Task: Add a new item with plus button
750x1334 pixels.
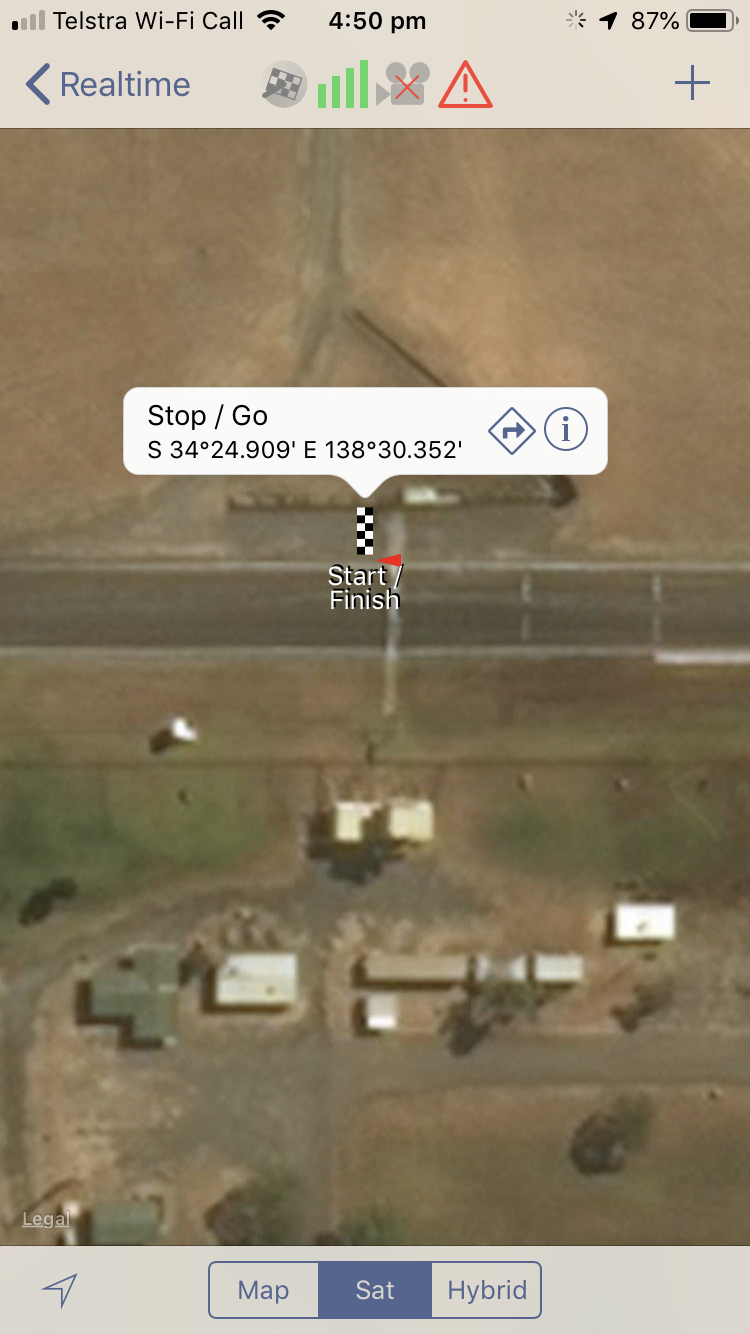Action: pyautogui.click(x=692, y=84)
